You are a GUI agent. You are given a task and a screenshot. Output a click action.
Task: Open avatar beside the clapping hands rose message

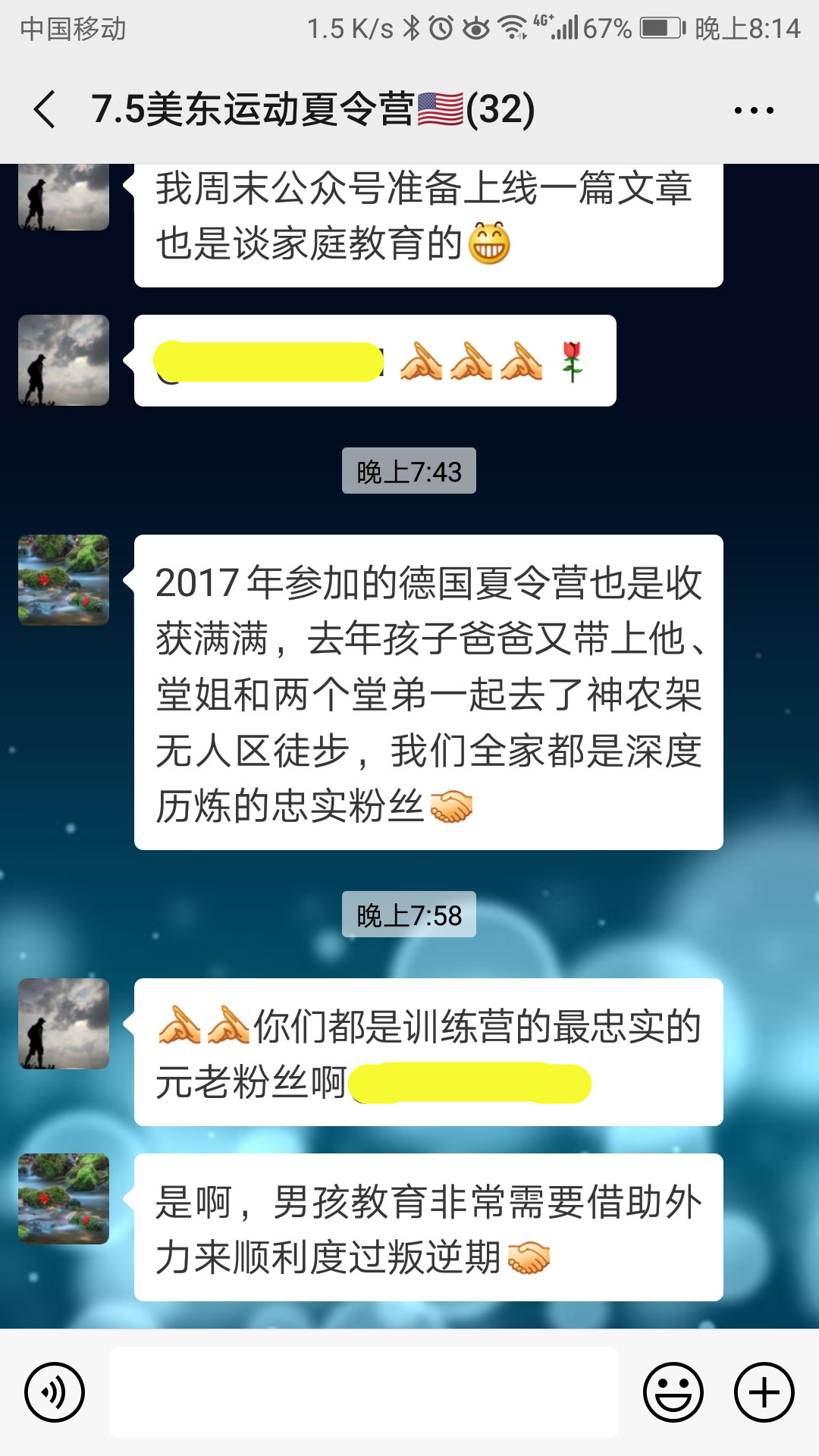click(x=64, y=360)
